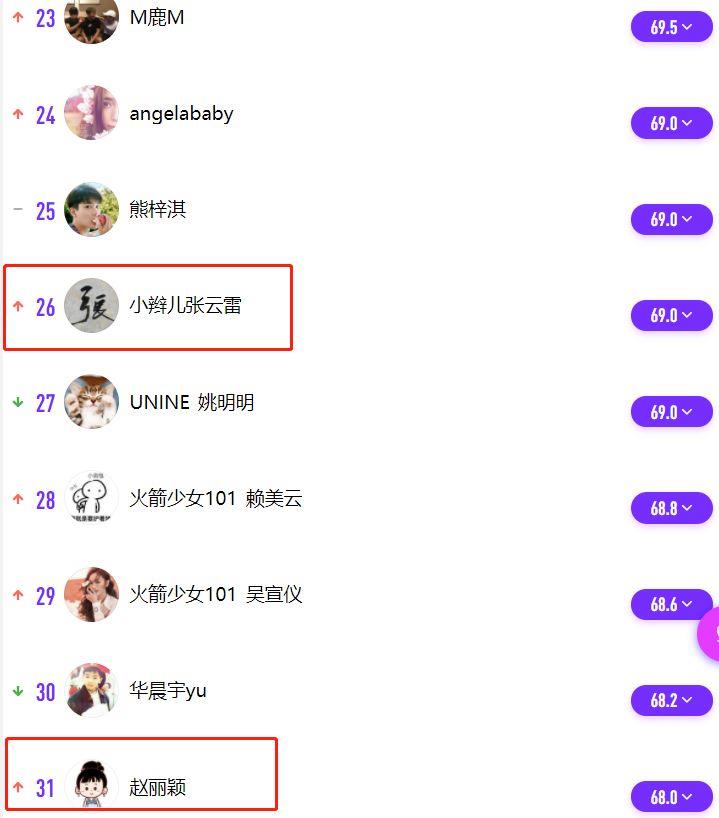Open 火箭少女101 赖美云's entry
Image resolution: width=719 pixels, height=818 pixels.
coord(215,498)
